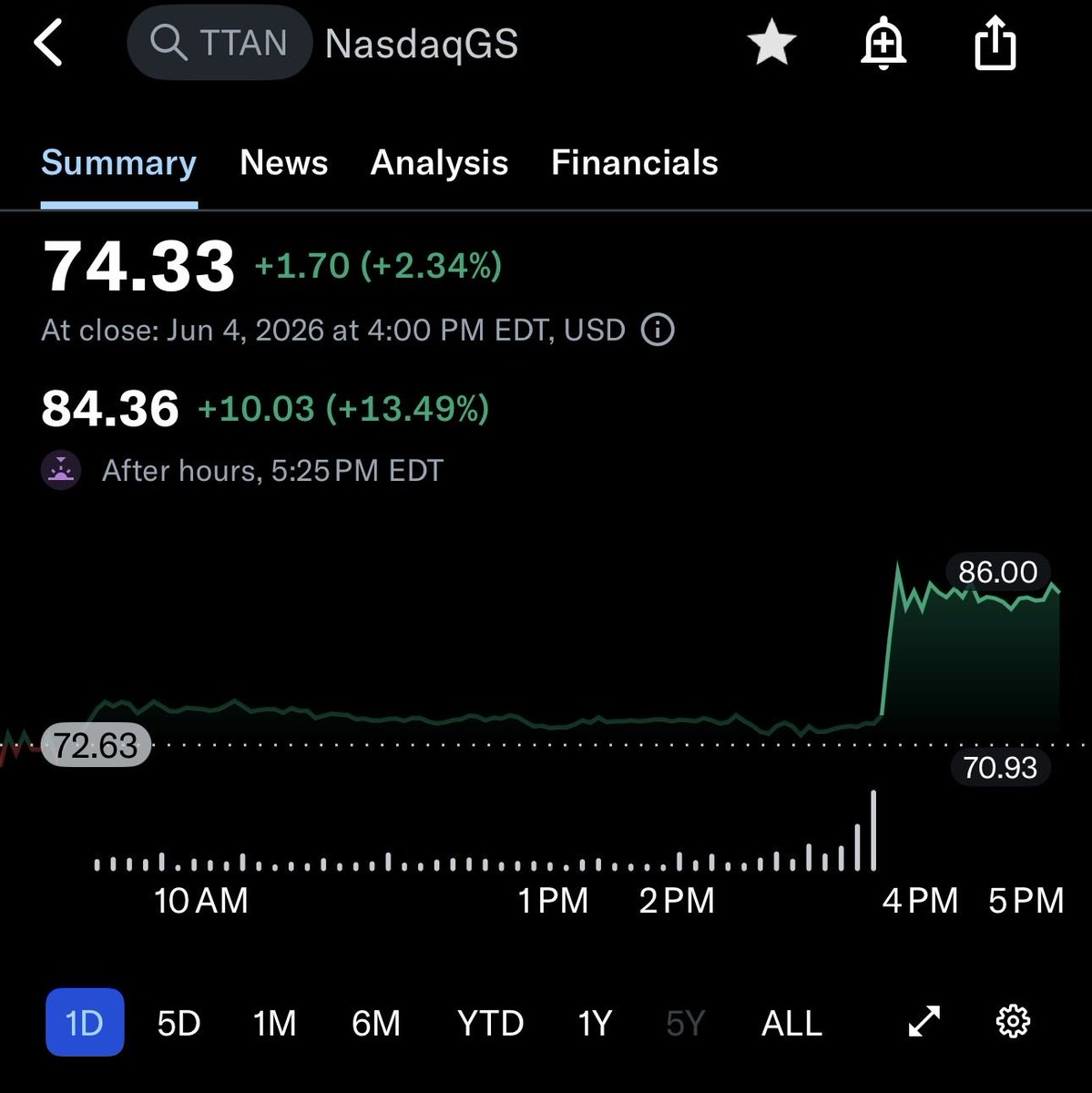Add a price alert with the bell icon
The width and height of the screenshot is (1092, 1093).
[x=883, y=44]
